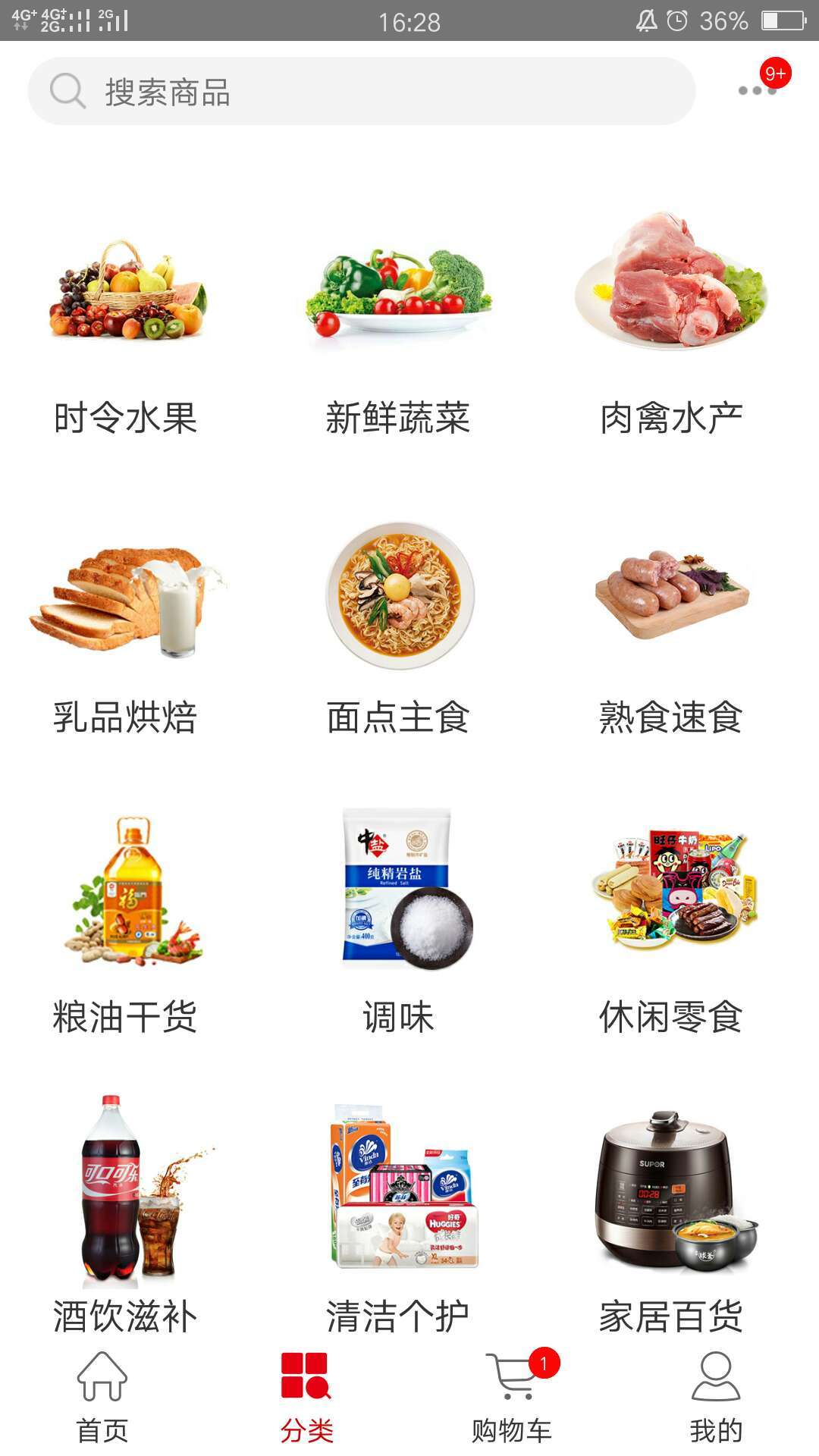Viewport: 819px width, 1456px height.
Task: Tap the 搜索商品 search field
Action: coord(361,92)
